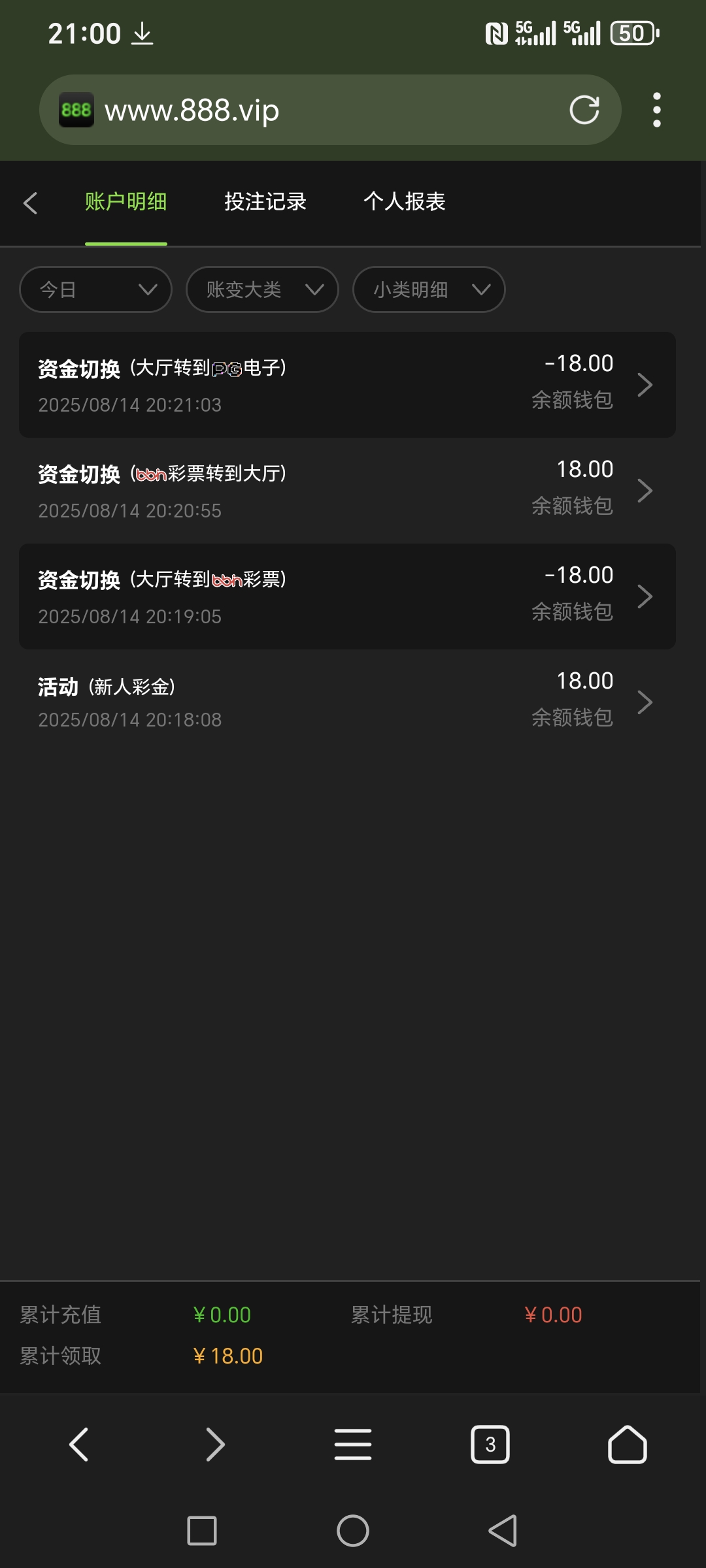Screen dimensions: 706x1568
Task: Expand the 账变大类 filter dropdown
Action: [263, 289]
